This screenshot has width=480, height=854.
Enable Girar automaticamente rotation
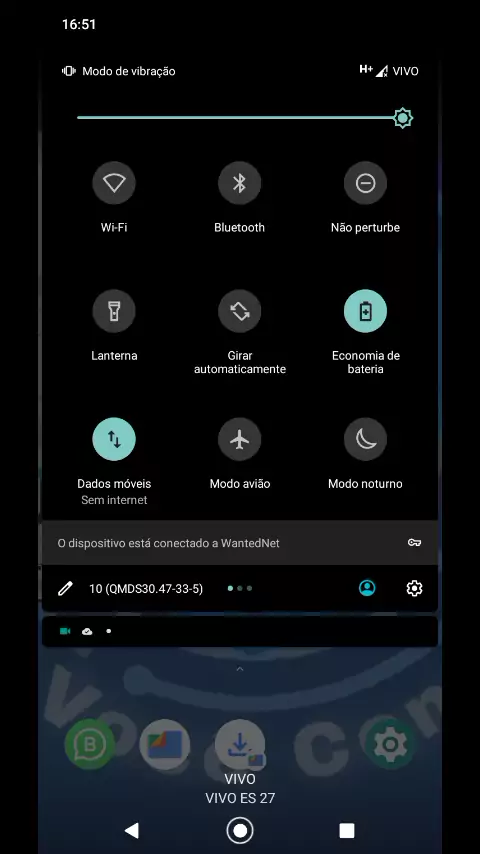(240, 311)
